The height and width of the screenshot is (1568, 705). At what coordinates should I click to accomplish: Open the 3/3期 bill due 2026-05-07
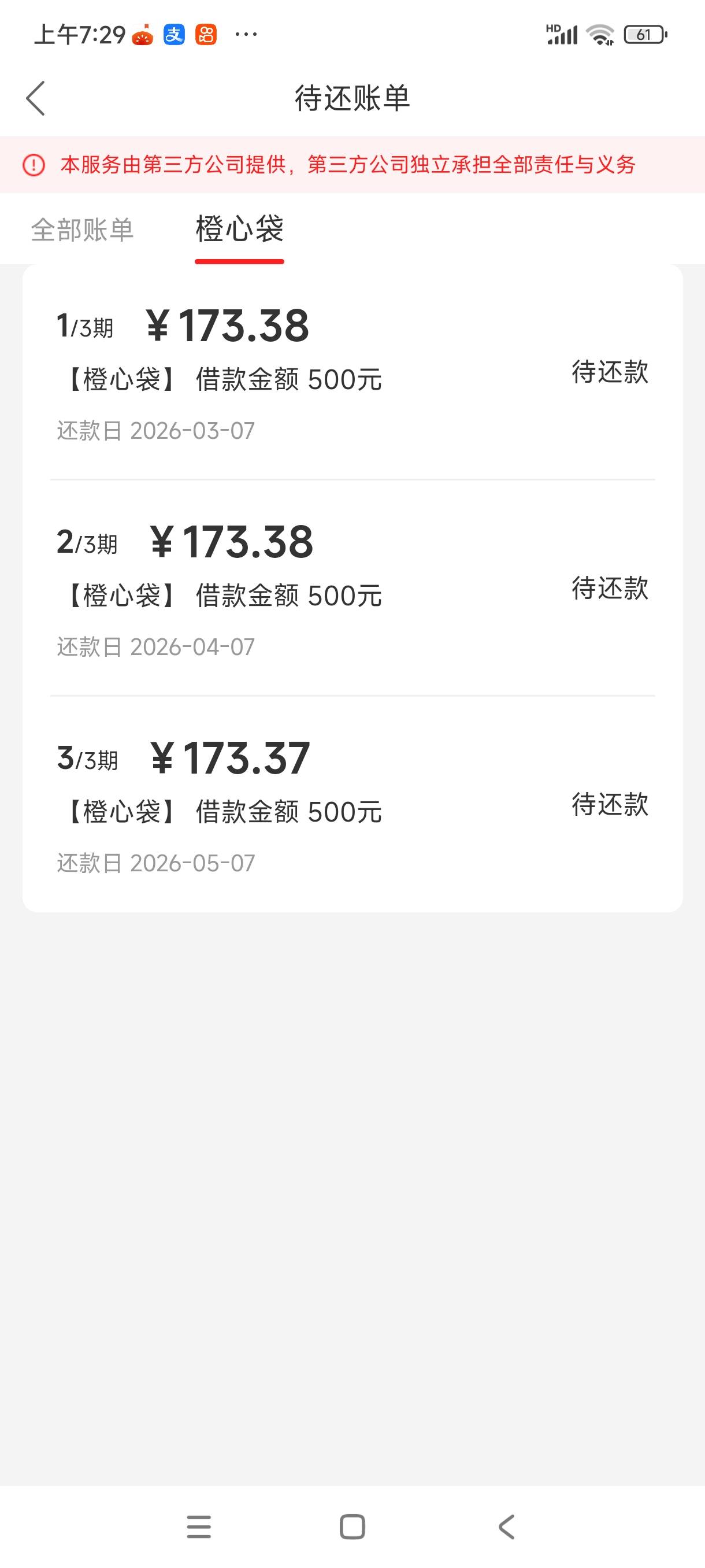point(352,805)
